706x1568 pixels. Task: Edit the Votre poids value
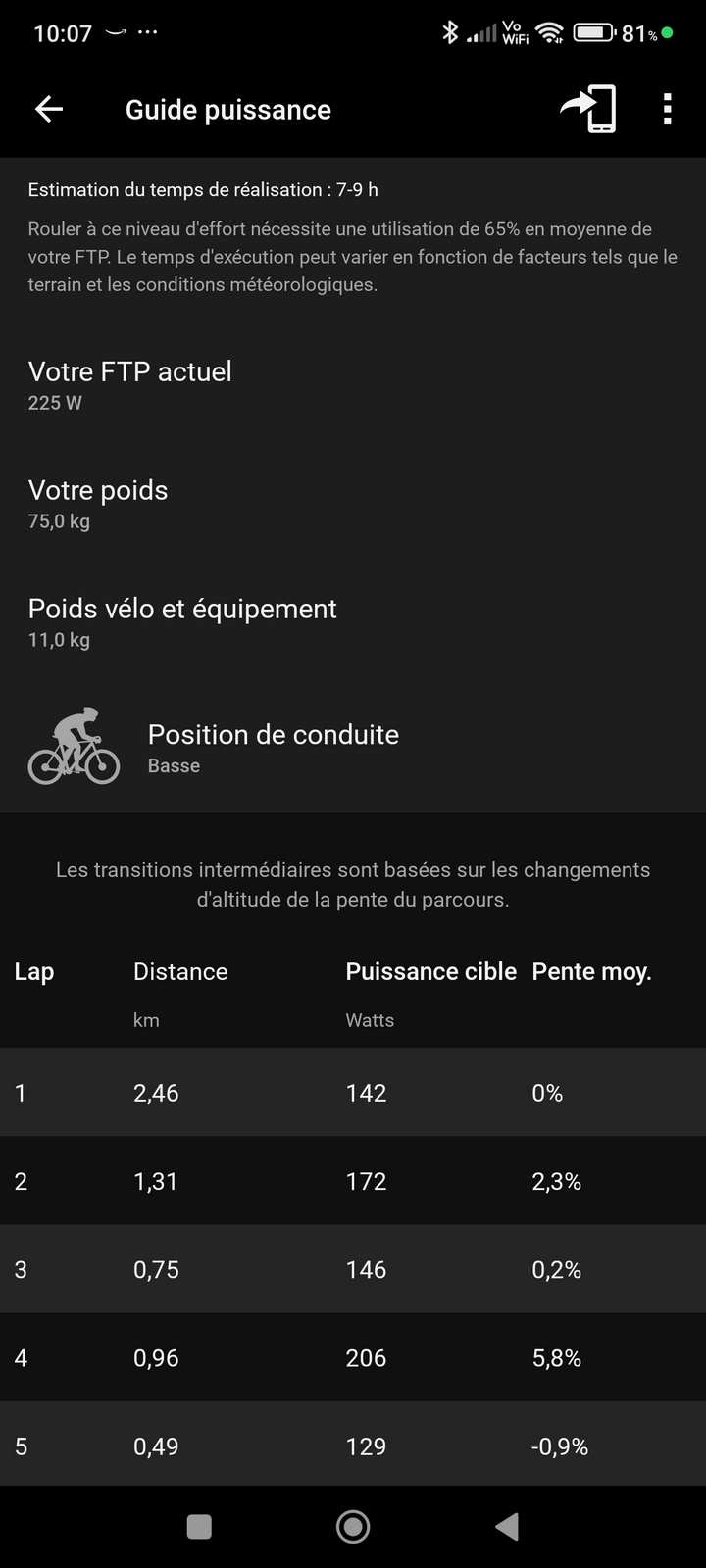click(x=353, y=504)
